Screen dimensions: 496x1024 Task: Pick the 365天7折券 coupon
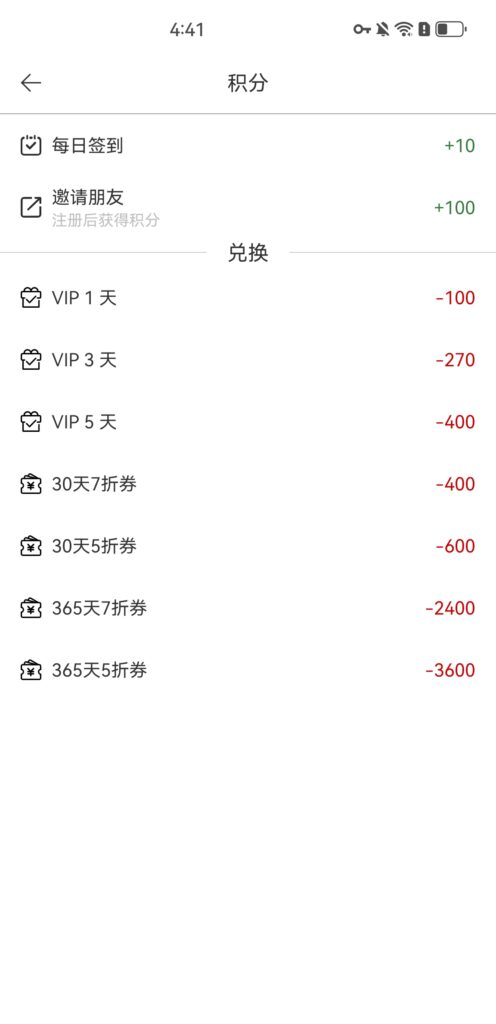248,608
